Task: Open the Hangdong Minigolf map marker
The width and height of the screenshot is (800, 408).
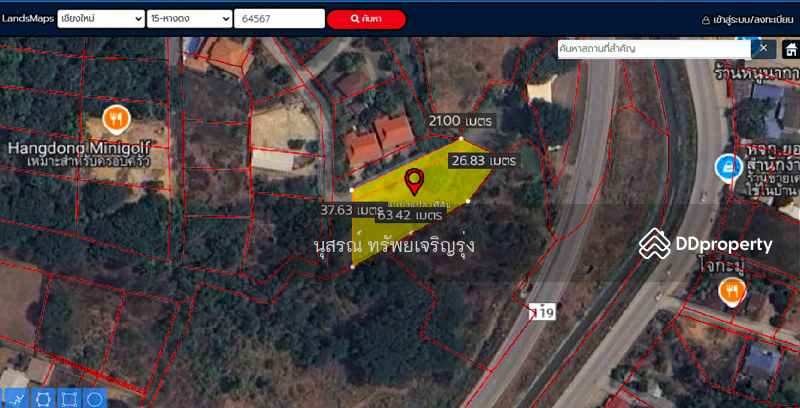Action: click(x=116, y=120)
